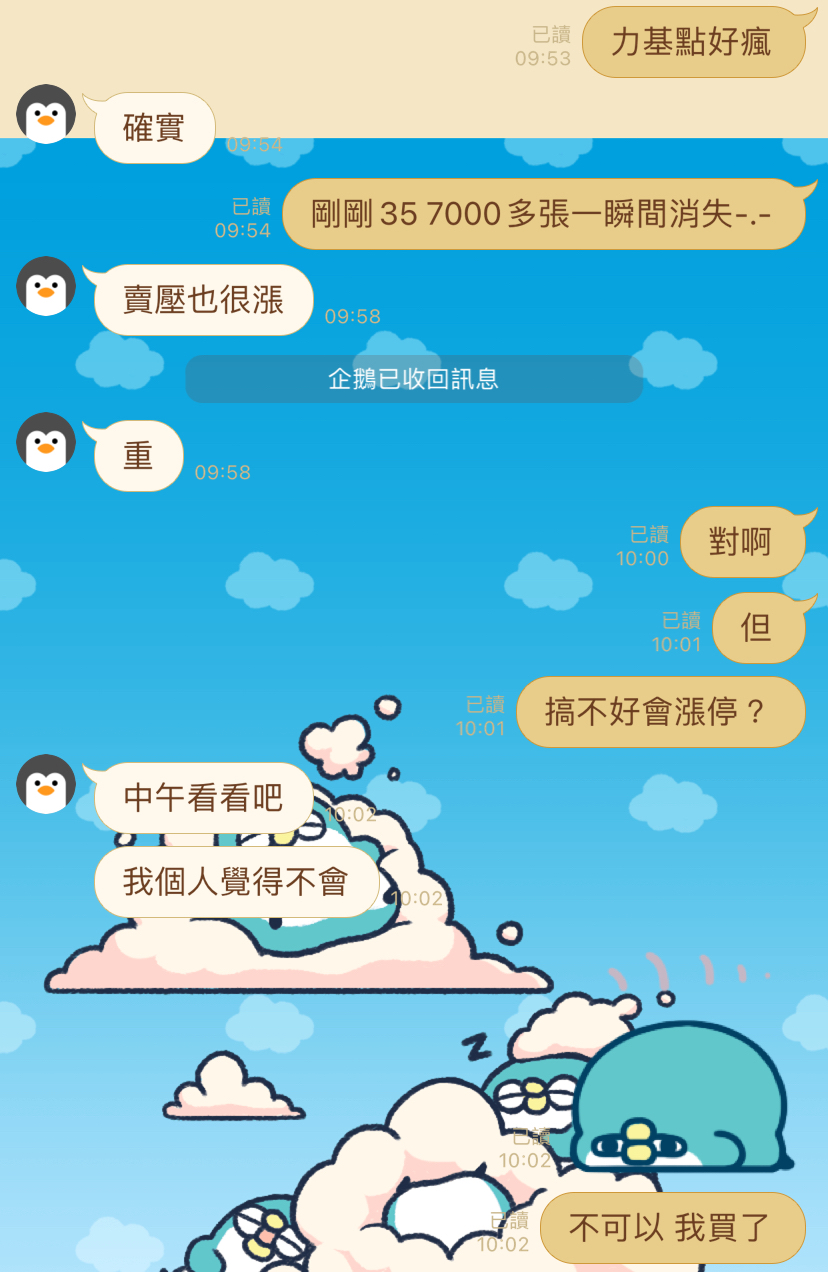View the sender's profile picture beside 重
Image resolution: width=828 pixels, height=1272 pixels.
pos(46,442)
